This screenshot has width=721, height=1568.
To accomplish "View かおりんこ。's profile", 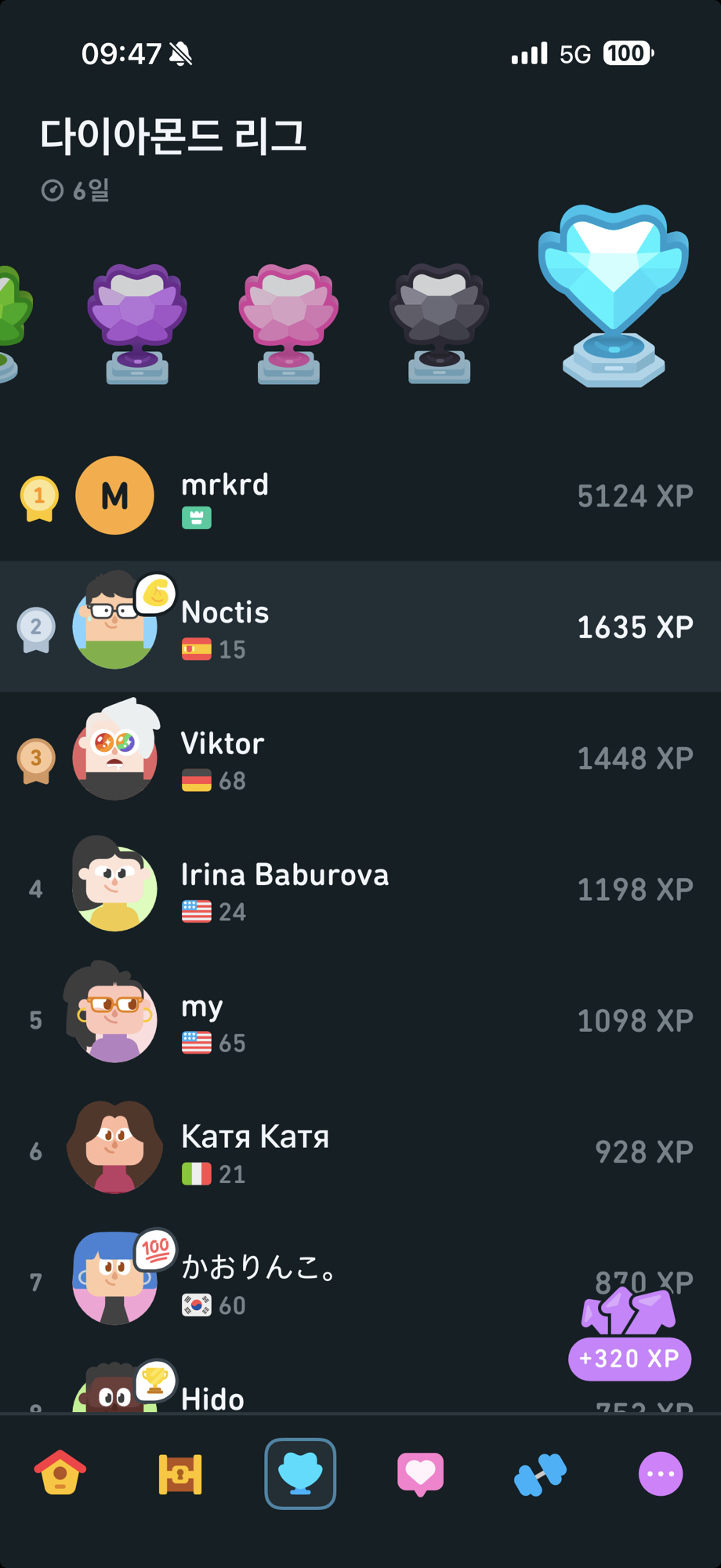I will tap(313, 1281).
